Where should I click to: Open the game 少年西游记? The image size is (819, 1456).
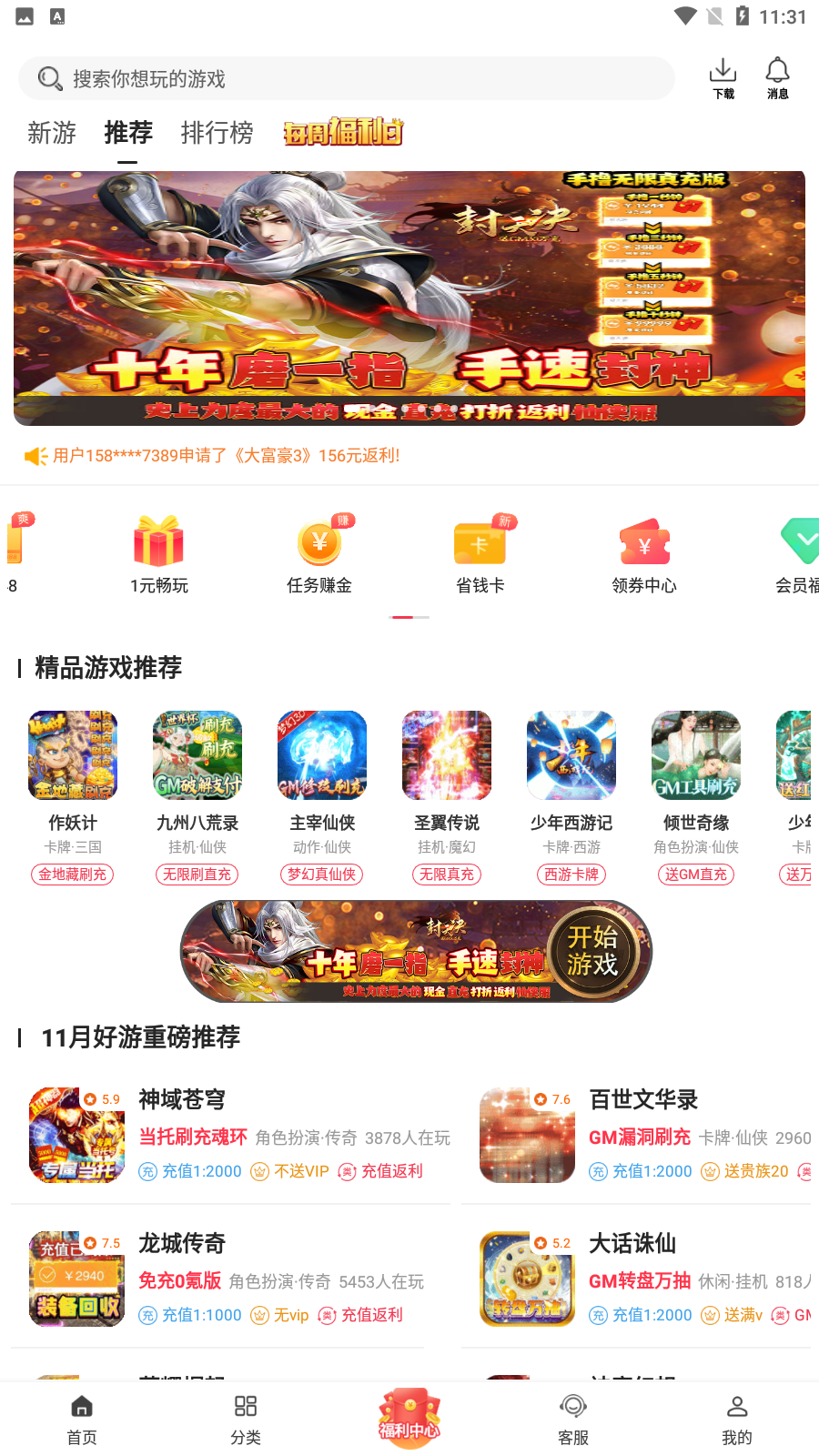tap(571, 797)
